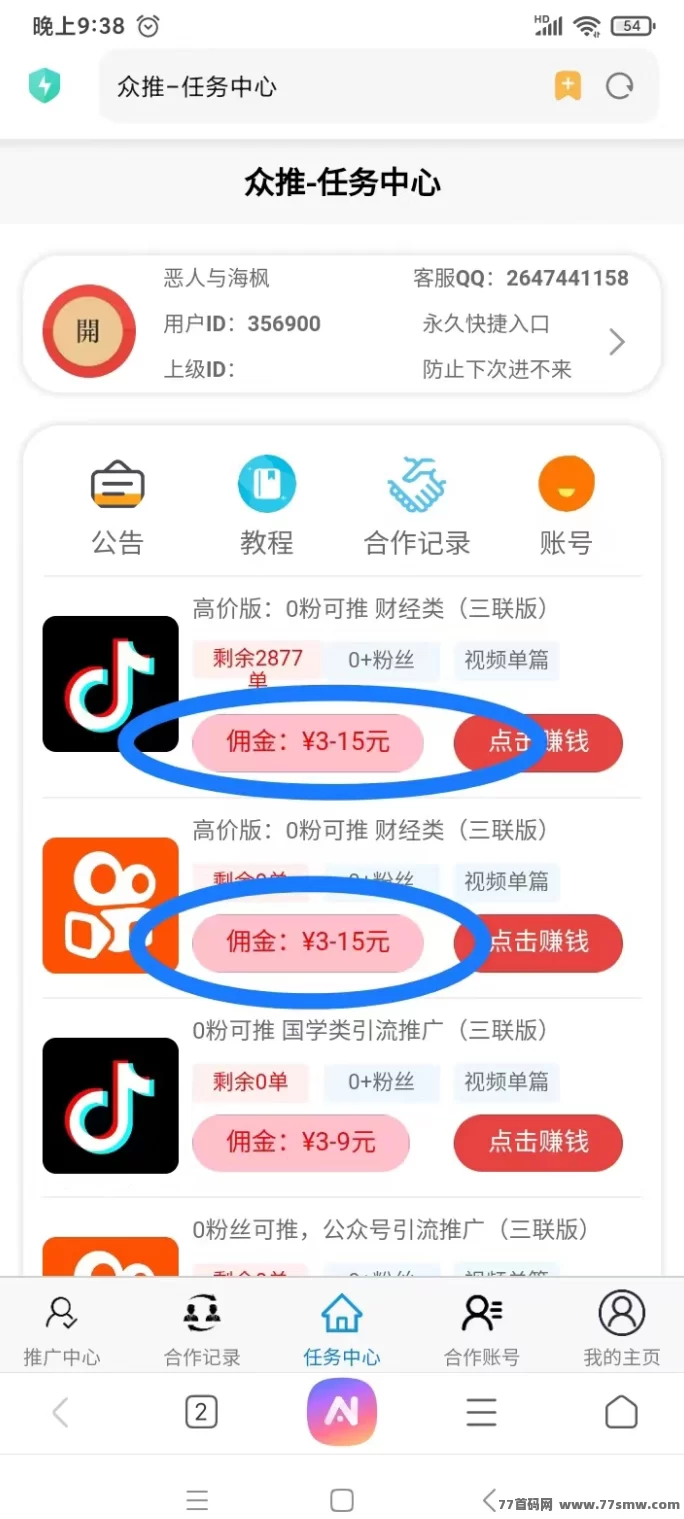Go to the browser home page

621,1413
